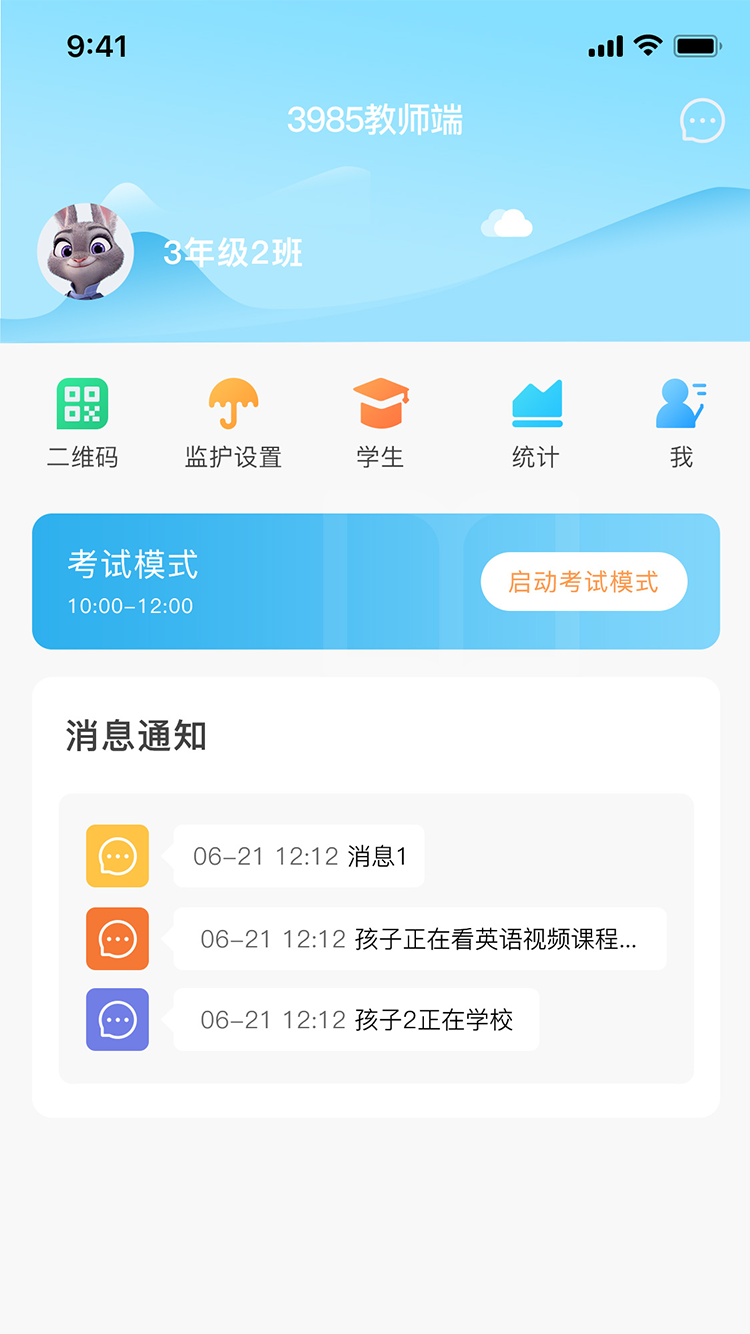Open the 我 profile shortcut
Screen dimensions: 750x1334
tap(681, 424)
